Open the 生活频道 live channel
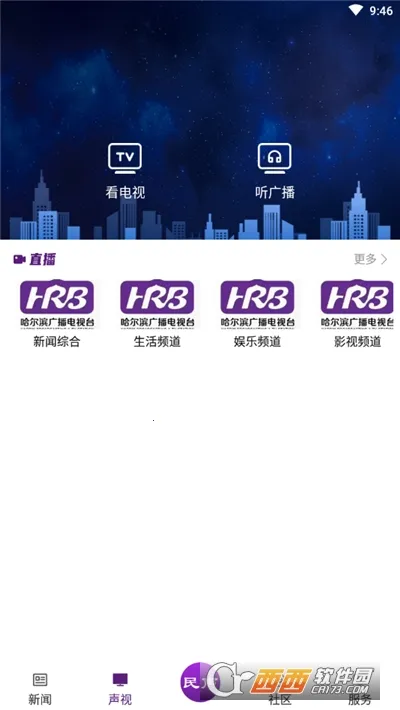Image resolution: width=400 pixels, height=710 pixels. [x=157, y=314]
